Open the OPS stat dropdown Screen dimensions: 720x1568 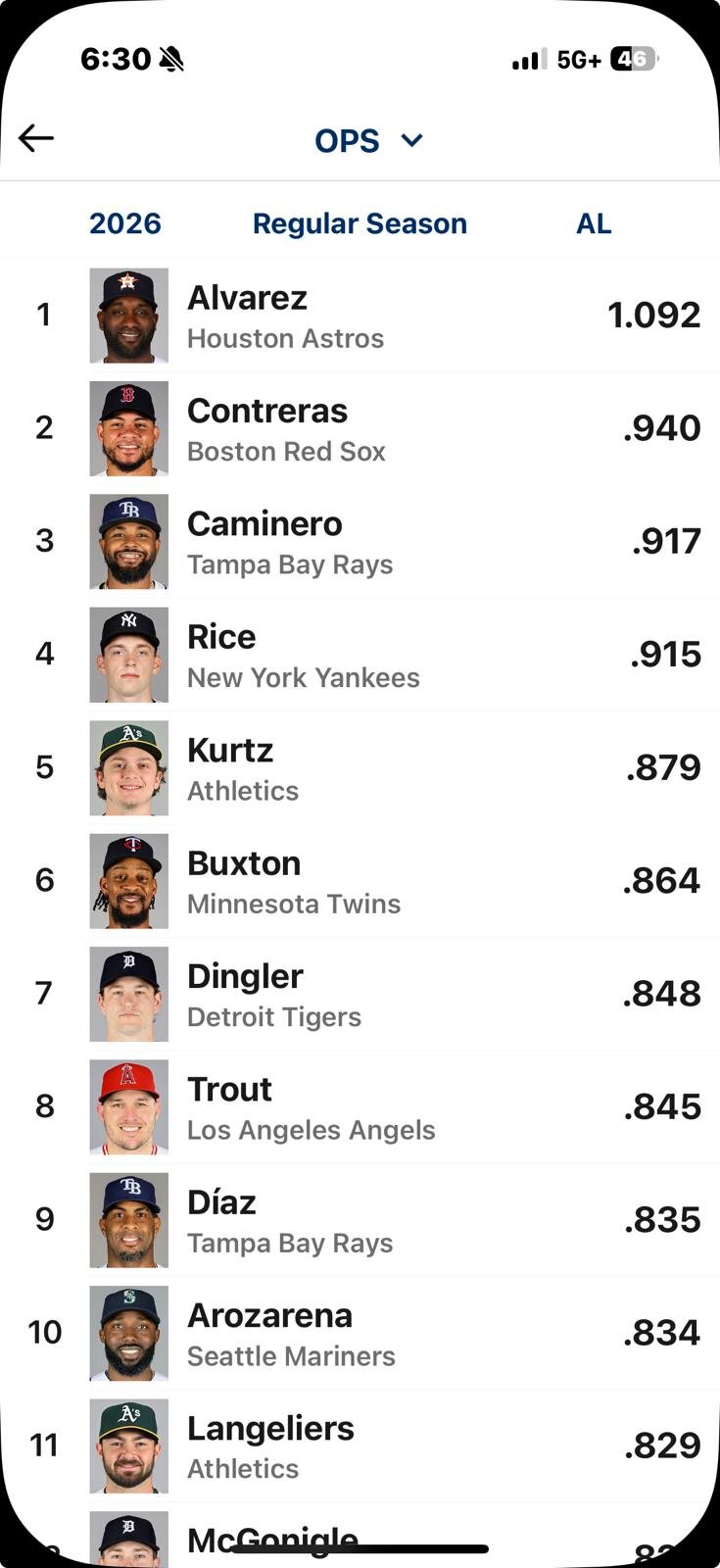(x=368, y=141)
